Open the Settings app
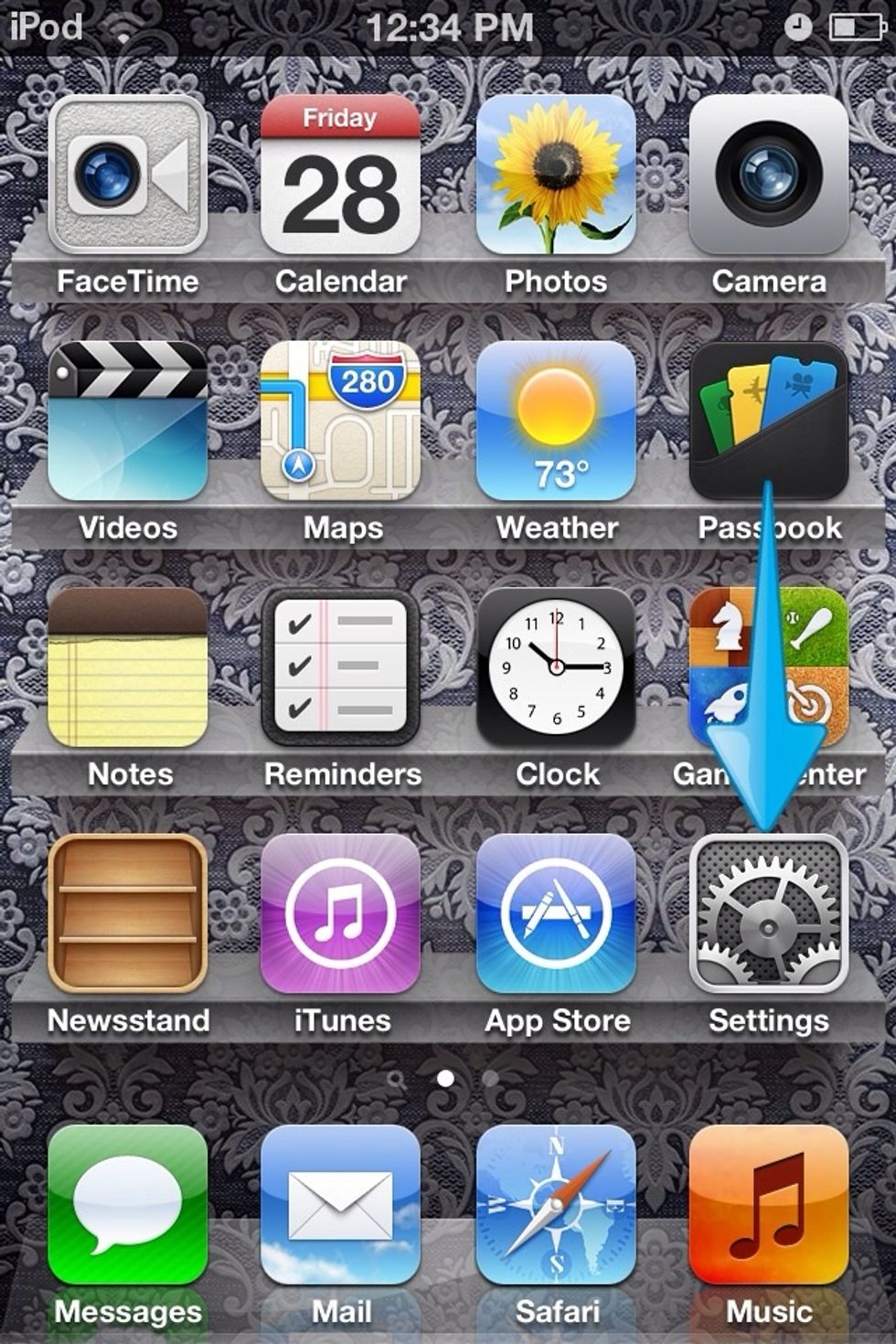896x1344 pixels. pyautogui.click(x=769, y=914)
